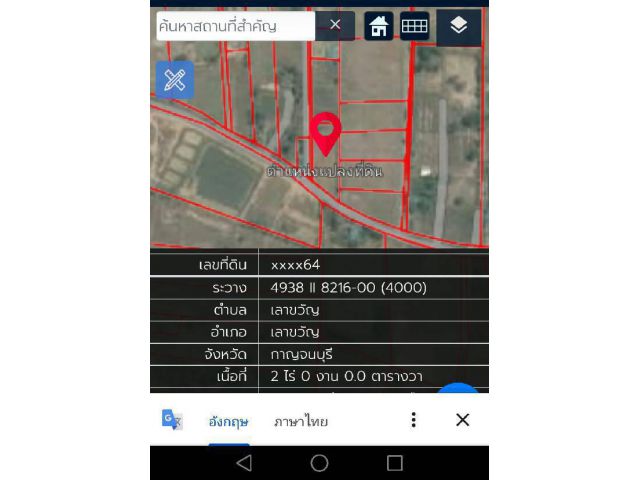640x480 pixels.
Task: Switch translation to ภาษาไทย
Action: click(301, 421)
